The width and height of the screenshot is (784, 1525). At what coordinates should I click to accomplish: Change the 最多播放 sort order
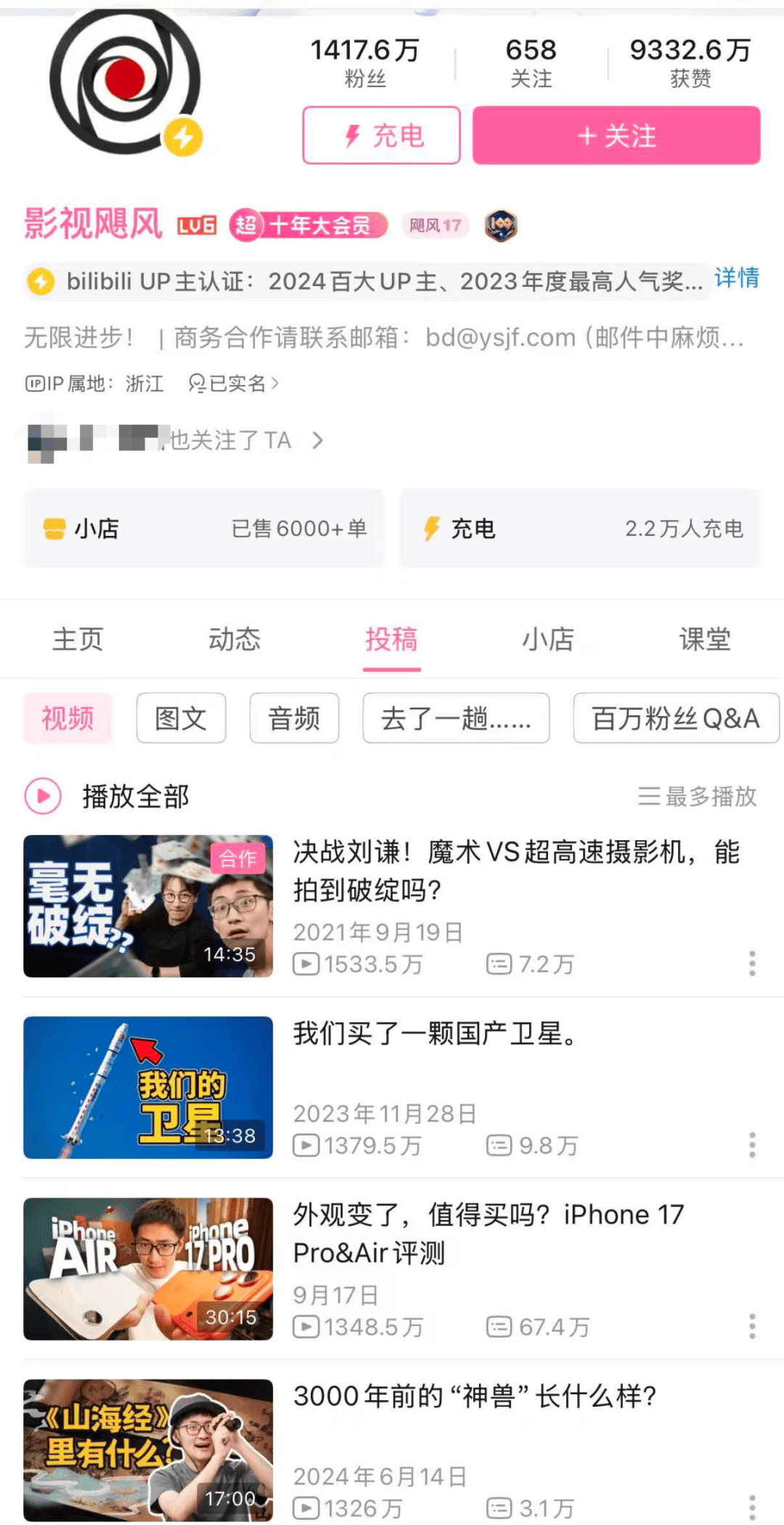point(697,797)
